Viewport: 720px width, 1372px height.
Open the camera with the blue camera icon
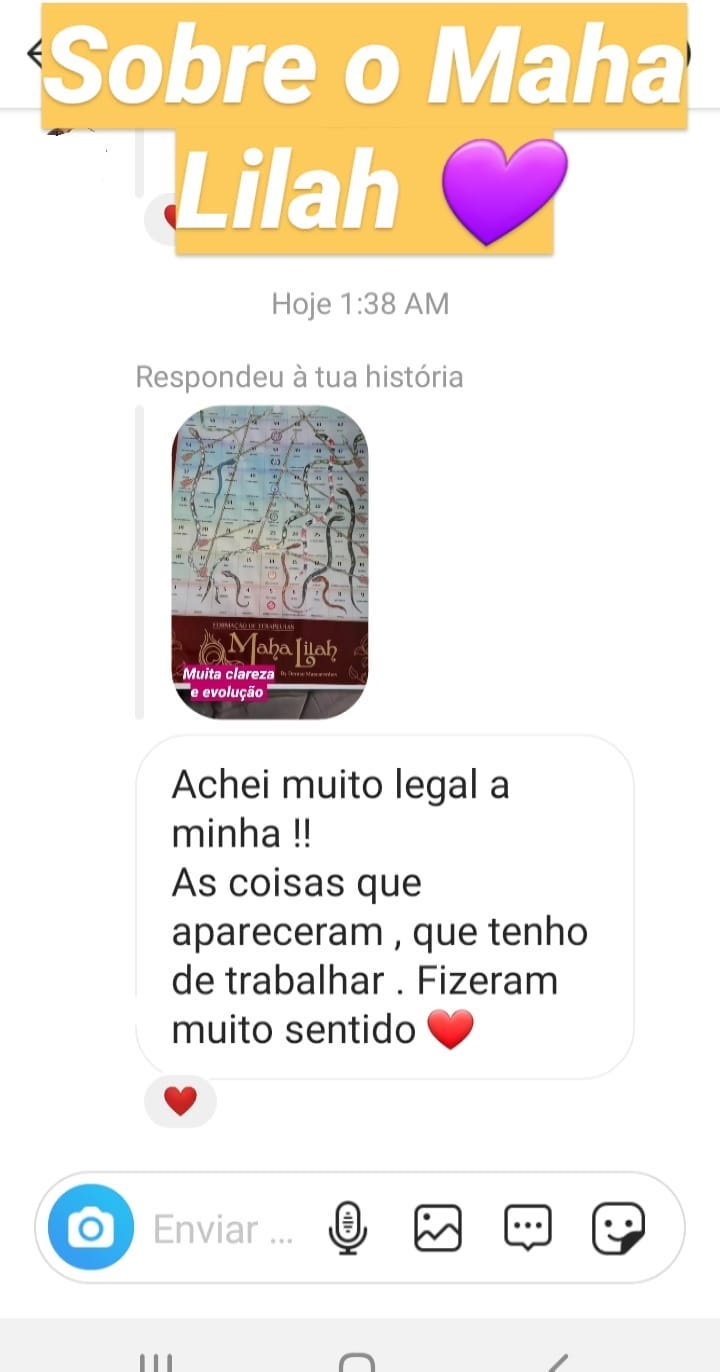pyautogui.click(x=90, y=1227)
